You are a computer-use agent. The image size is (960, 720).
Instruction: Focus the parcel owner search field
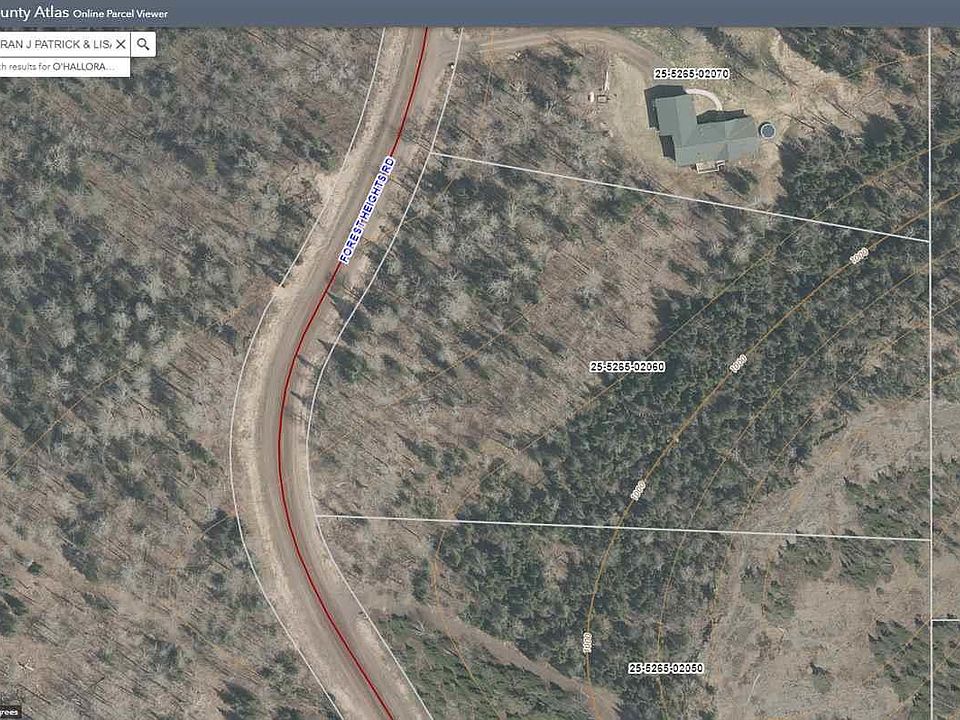click(x=55, y=44)
